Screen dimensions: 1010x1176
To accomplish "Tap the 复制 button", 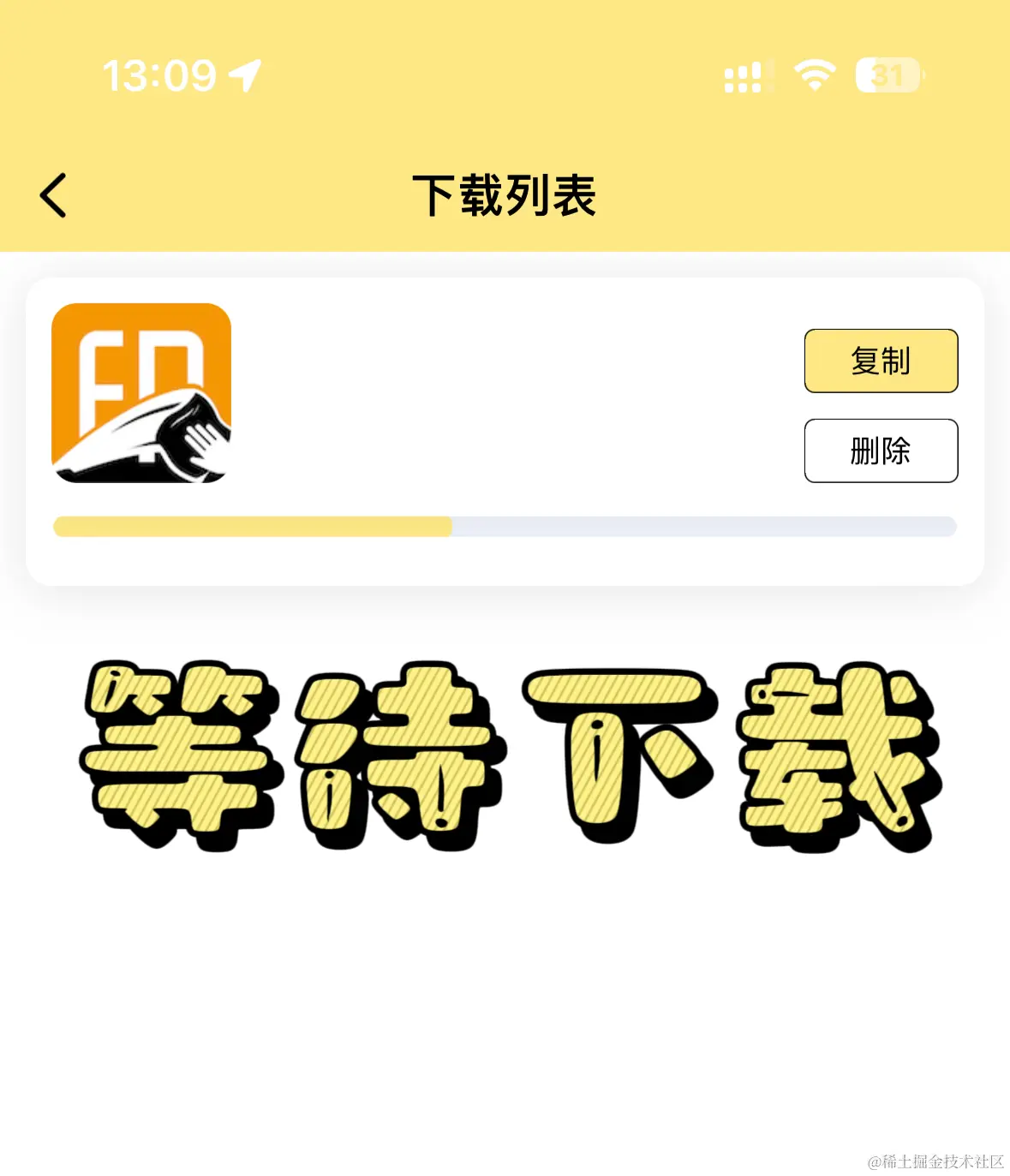I will coord(881,361).
